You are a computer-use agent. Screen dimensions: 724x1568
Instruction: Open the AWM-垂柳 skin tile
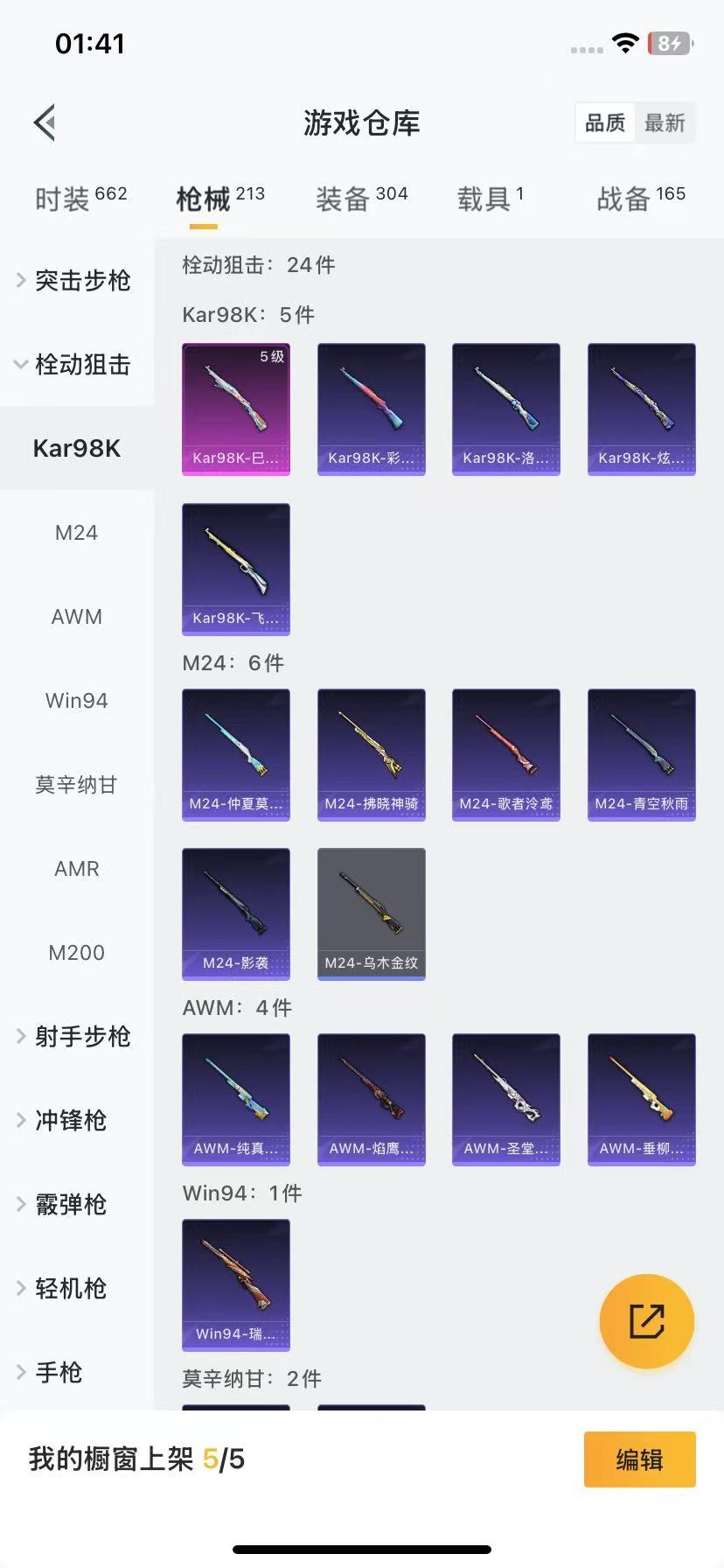[642, 1099]
